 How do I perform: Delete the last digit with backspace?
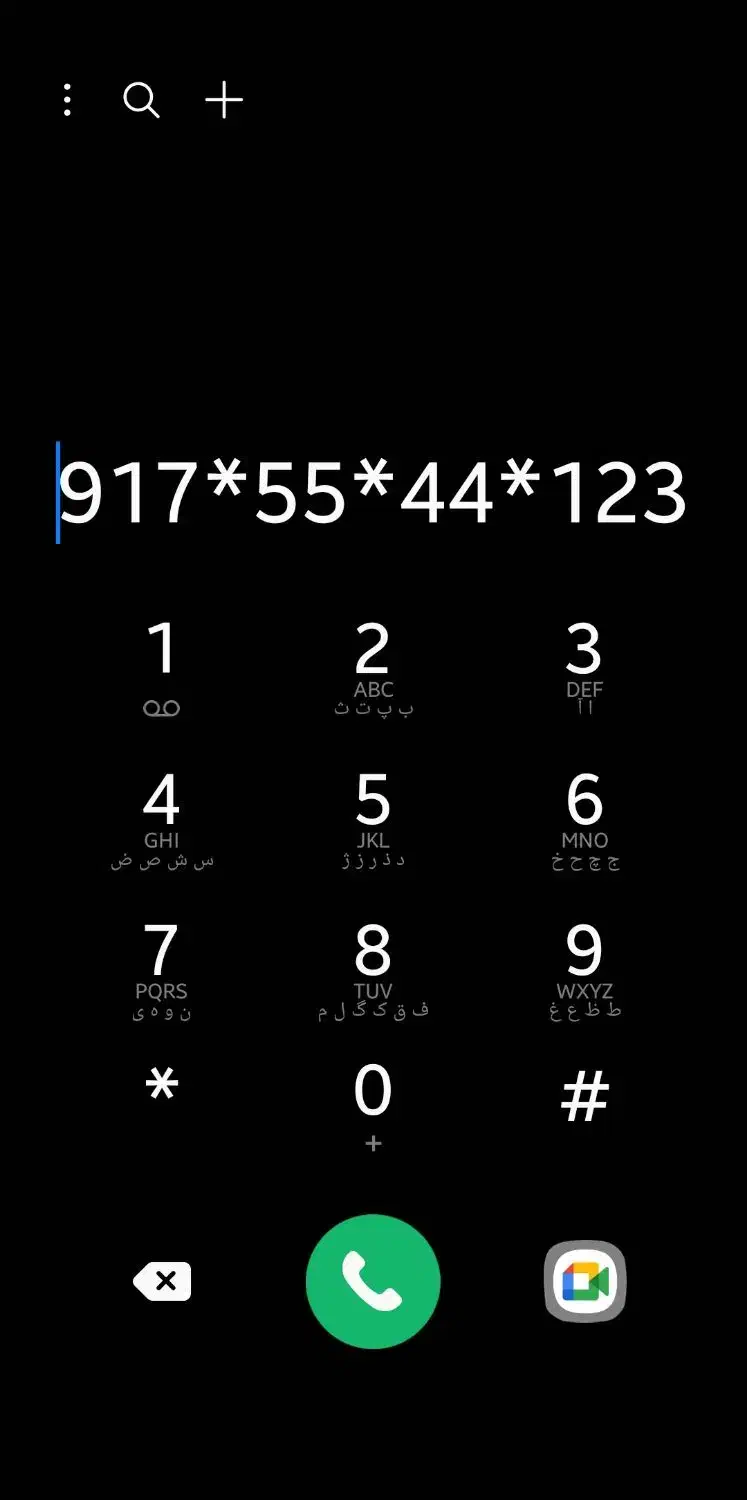coord(163,1281)
